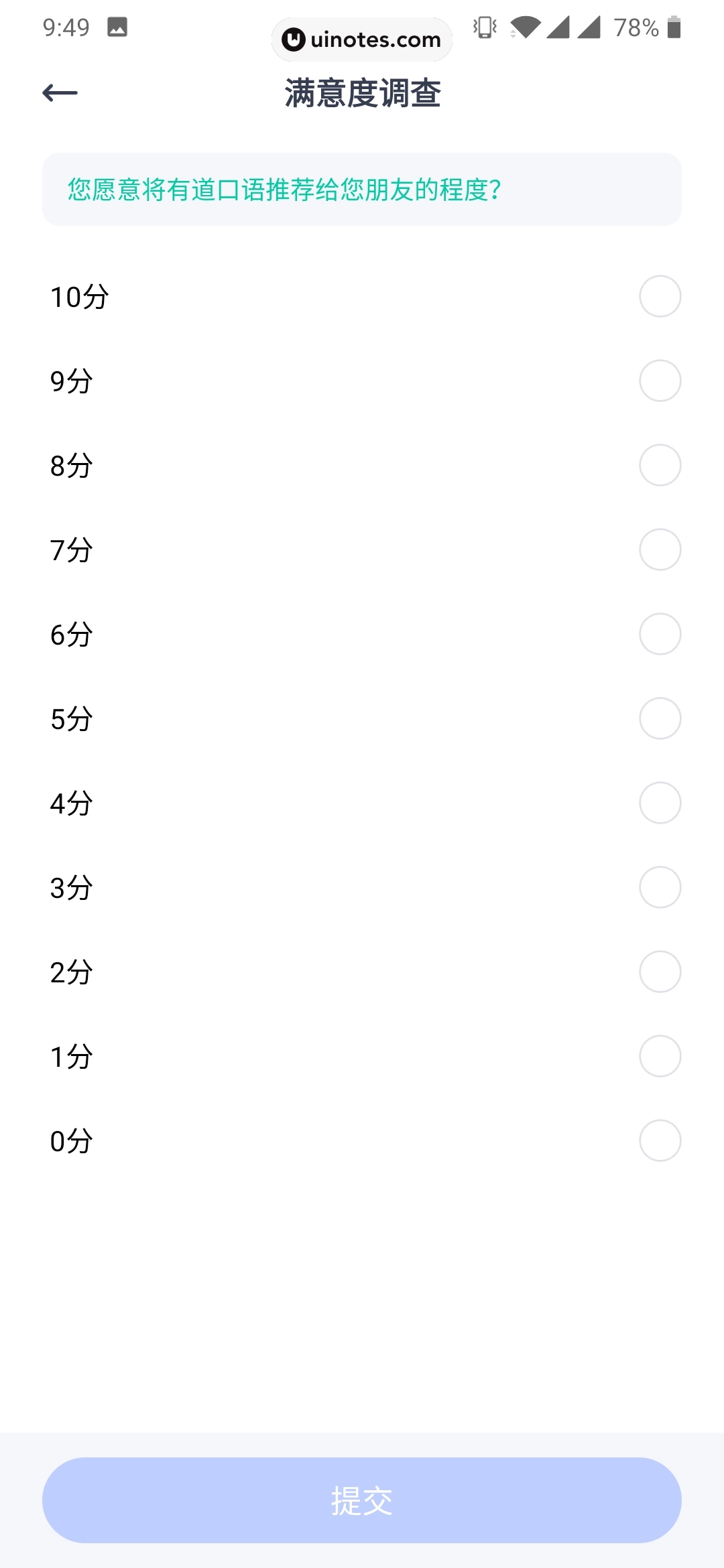Choose the 0分 rating
The image size is (724, 1568).
point(660,1140)
